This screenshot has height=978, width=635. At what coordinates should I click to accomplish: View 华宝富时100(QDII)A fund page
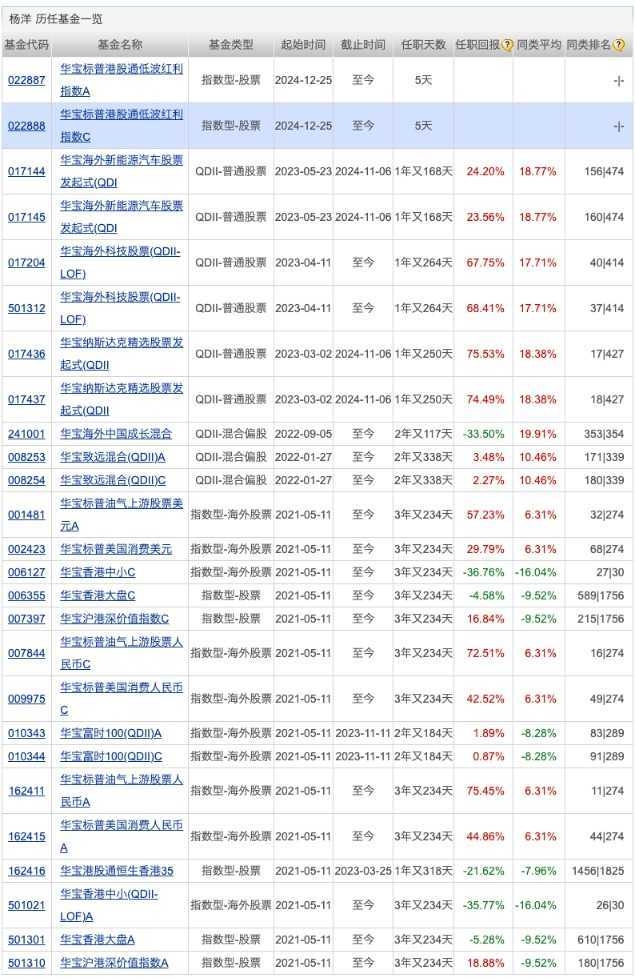pos(111,733)
